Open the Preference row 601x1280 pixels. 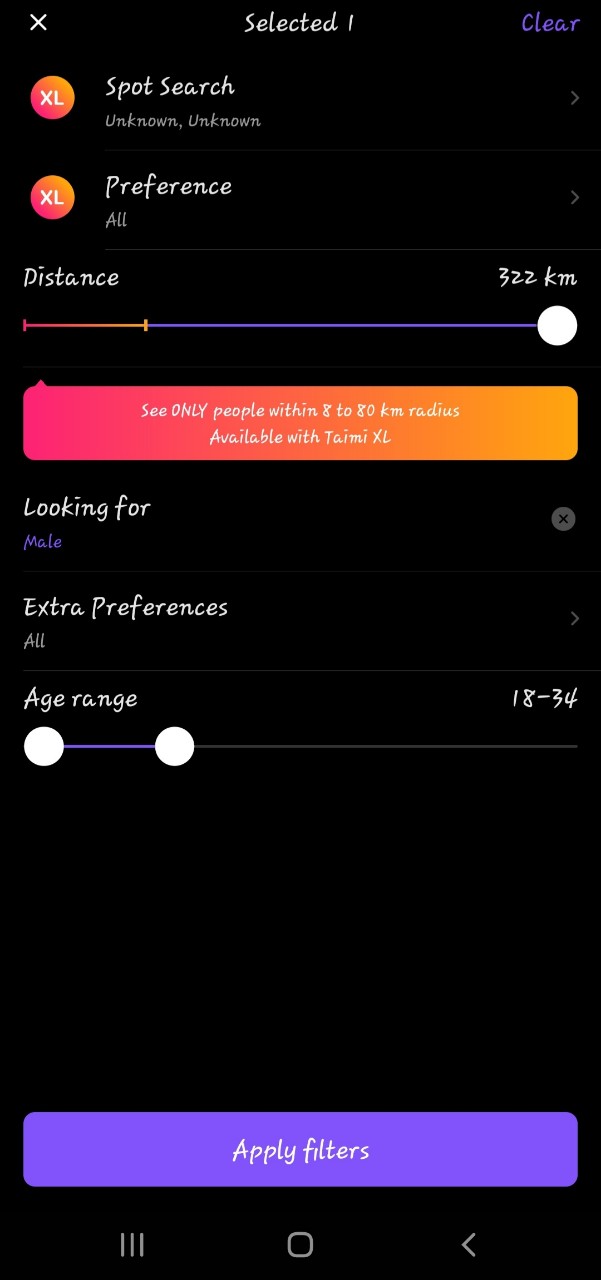pyautogui.click(x=300, y=199)
